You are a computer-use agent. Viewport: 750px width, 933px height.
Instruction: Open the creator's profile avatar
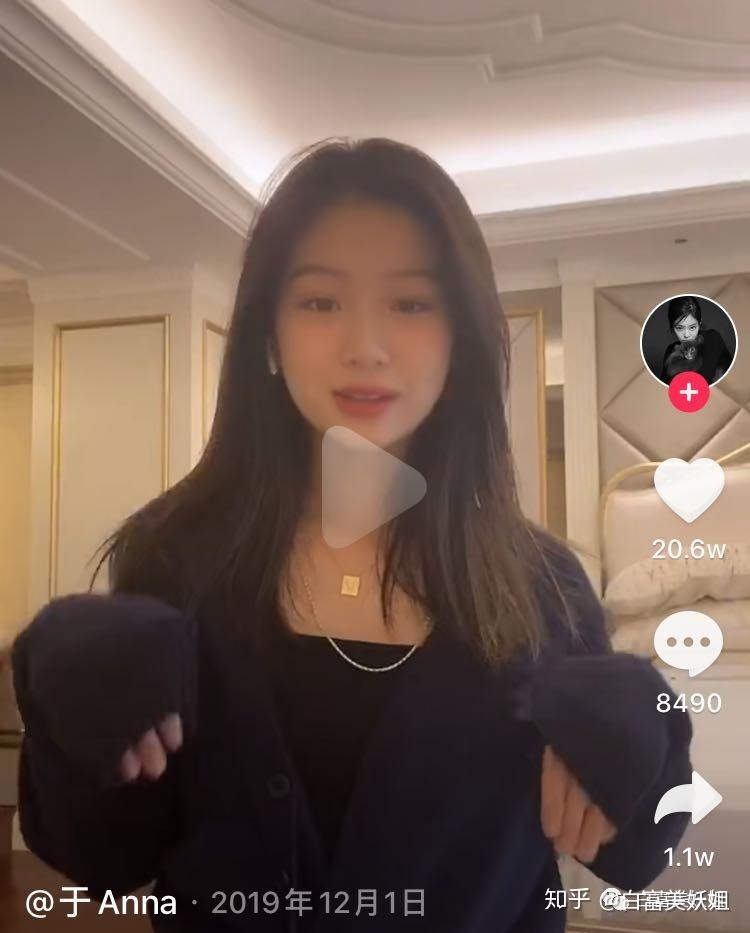point(688,341)
